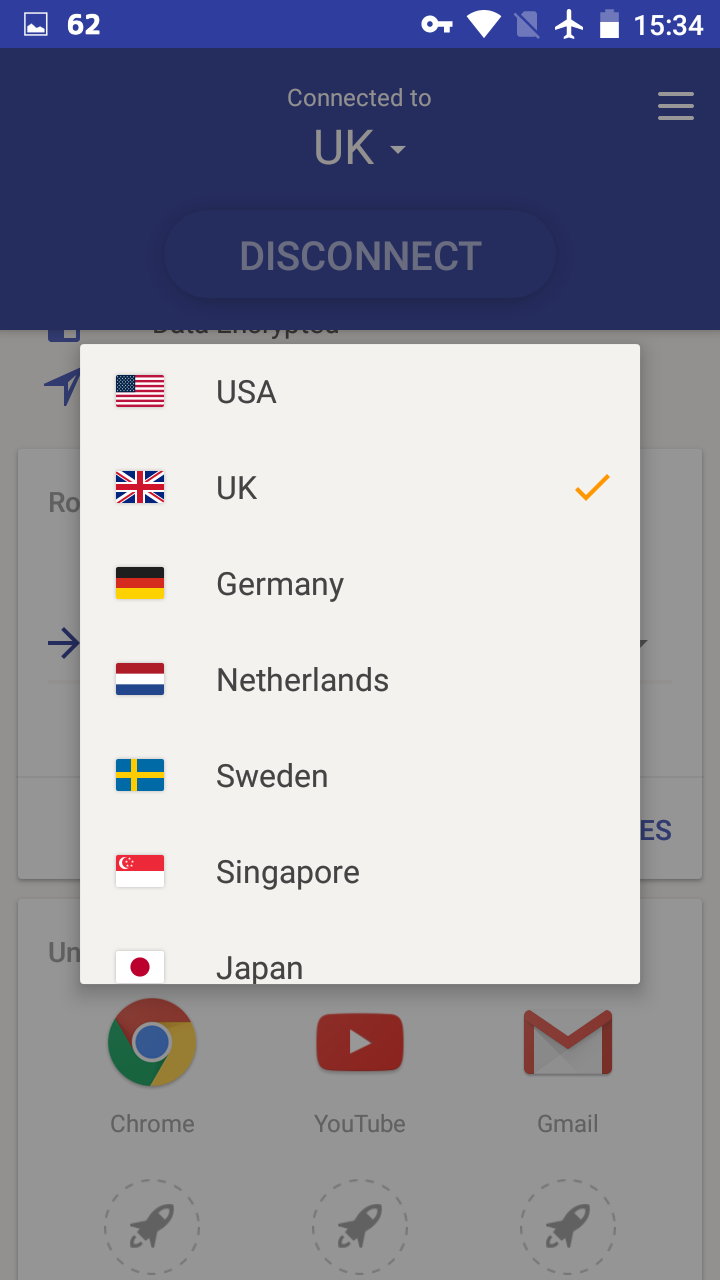Screen dimensions: 720x1280
Task: Select USA from the server list
Action: click(x=360, y=392)
